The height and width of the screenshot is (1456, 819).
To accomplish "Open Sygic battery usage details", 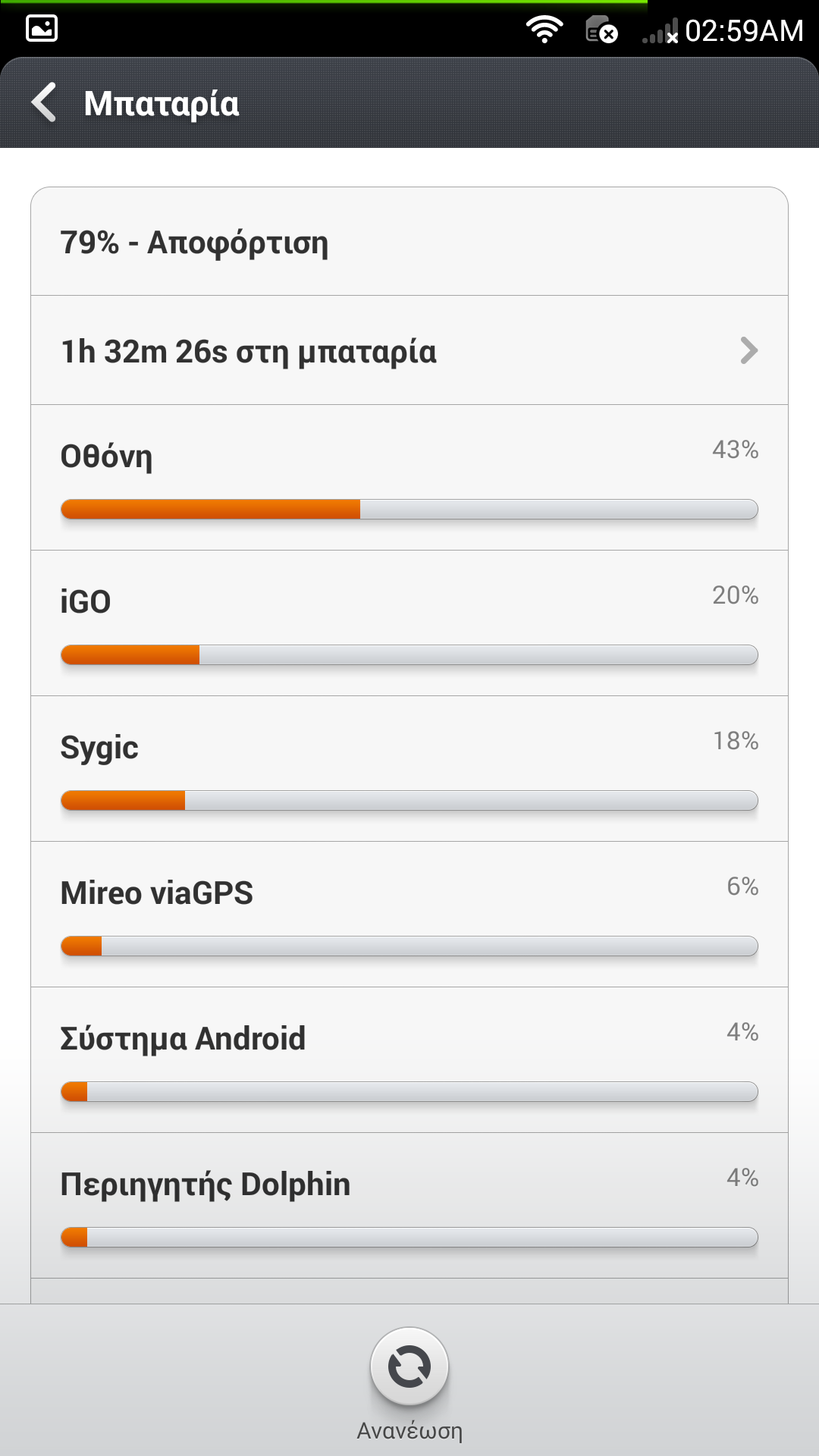I will [x=409, y=769].
